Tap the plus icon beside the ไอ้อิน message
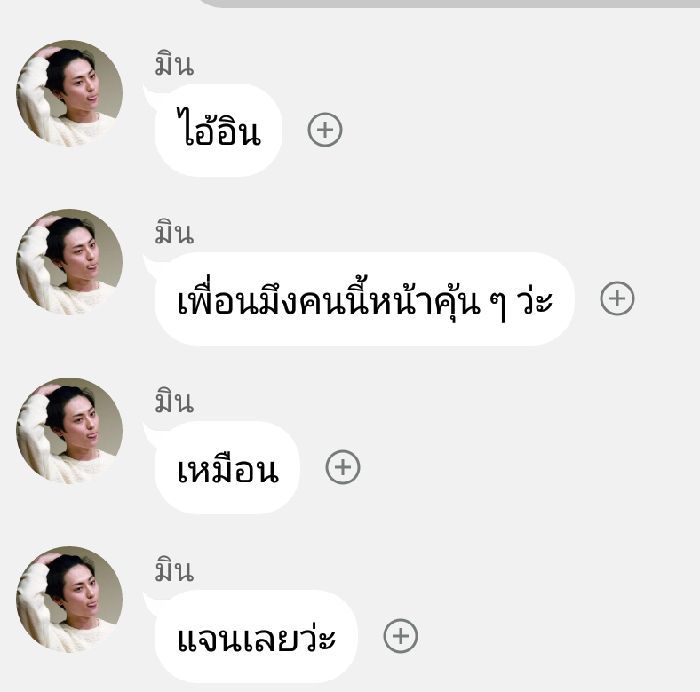700x692 pixels. 325,130
